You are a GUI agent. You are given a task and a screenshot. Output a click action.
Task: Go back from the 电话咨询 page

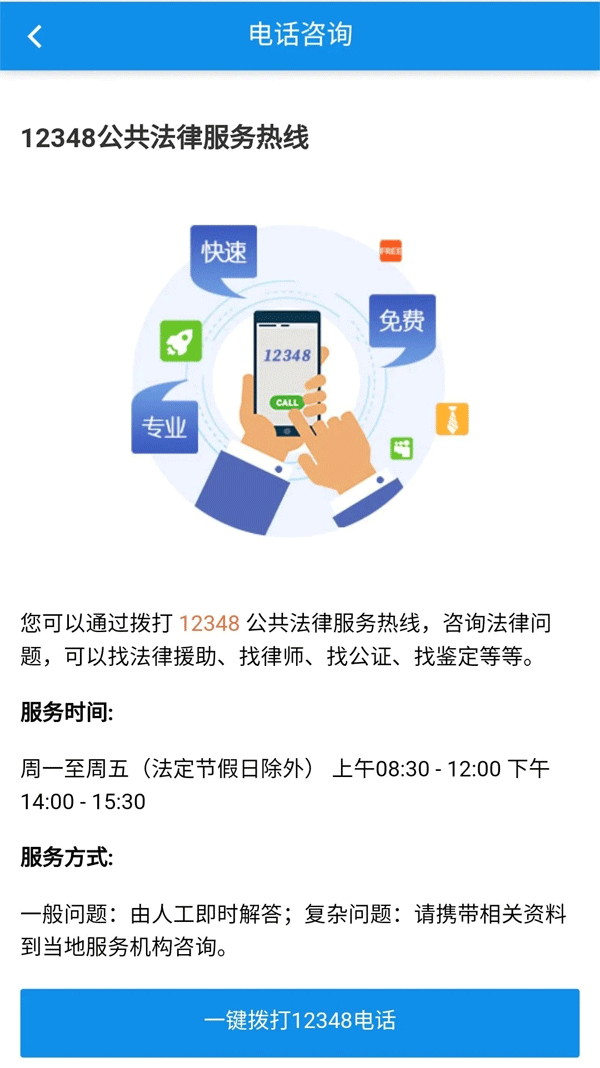35,36
